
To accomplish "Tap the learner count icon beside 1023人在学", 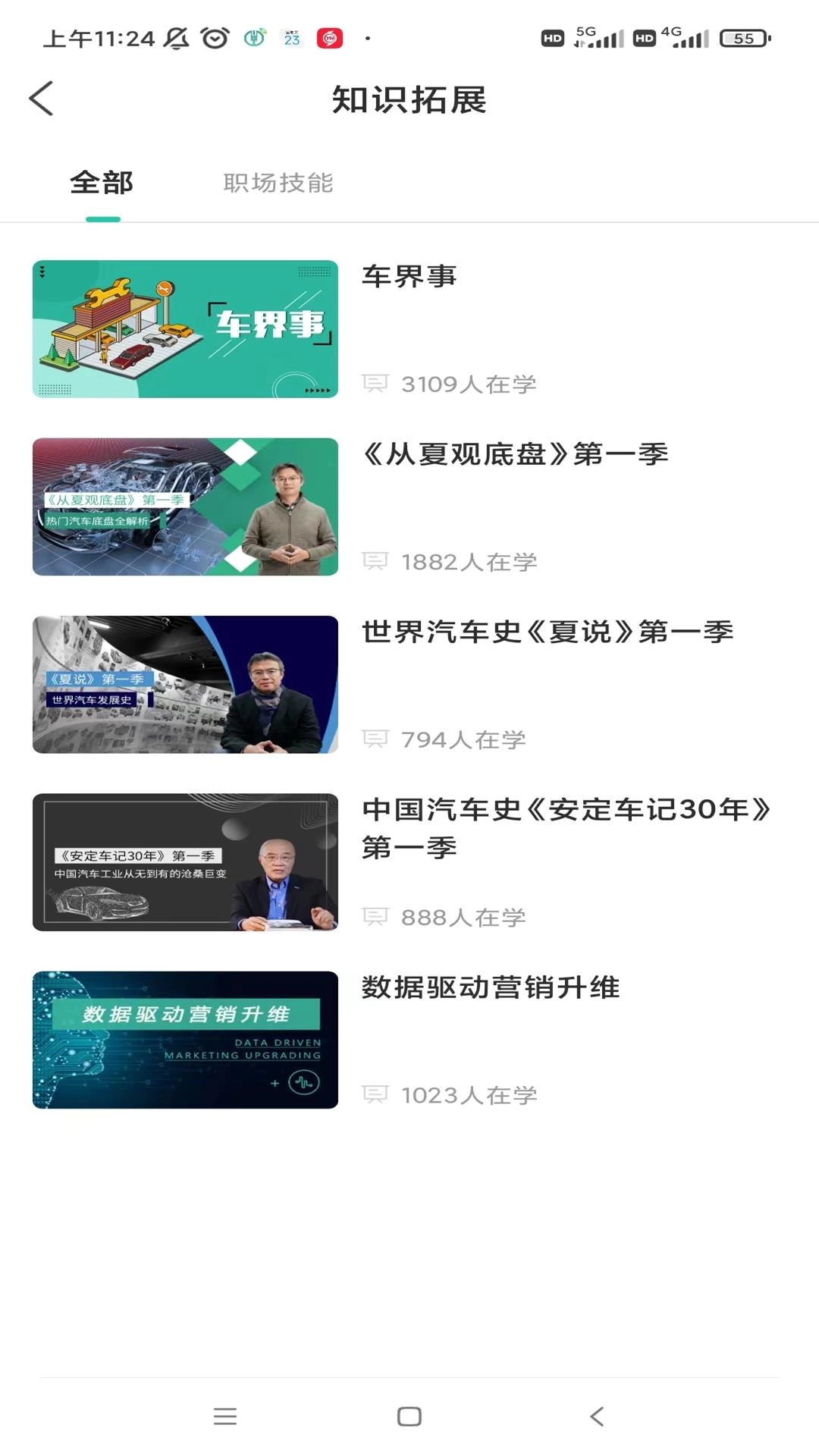I will 377,1094.
